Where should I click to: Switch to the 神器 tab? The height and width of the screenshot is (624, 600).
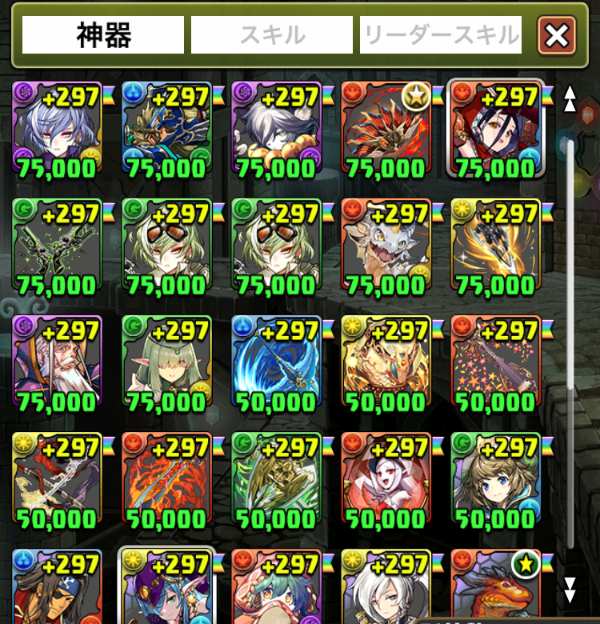coord(103,36)
